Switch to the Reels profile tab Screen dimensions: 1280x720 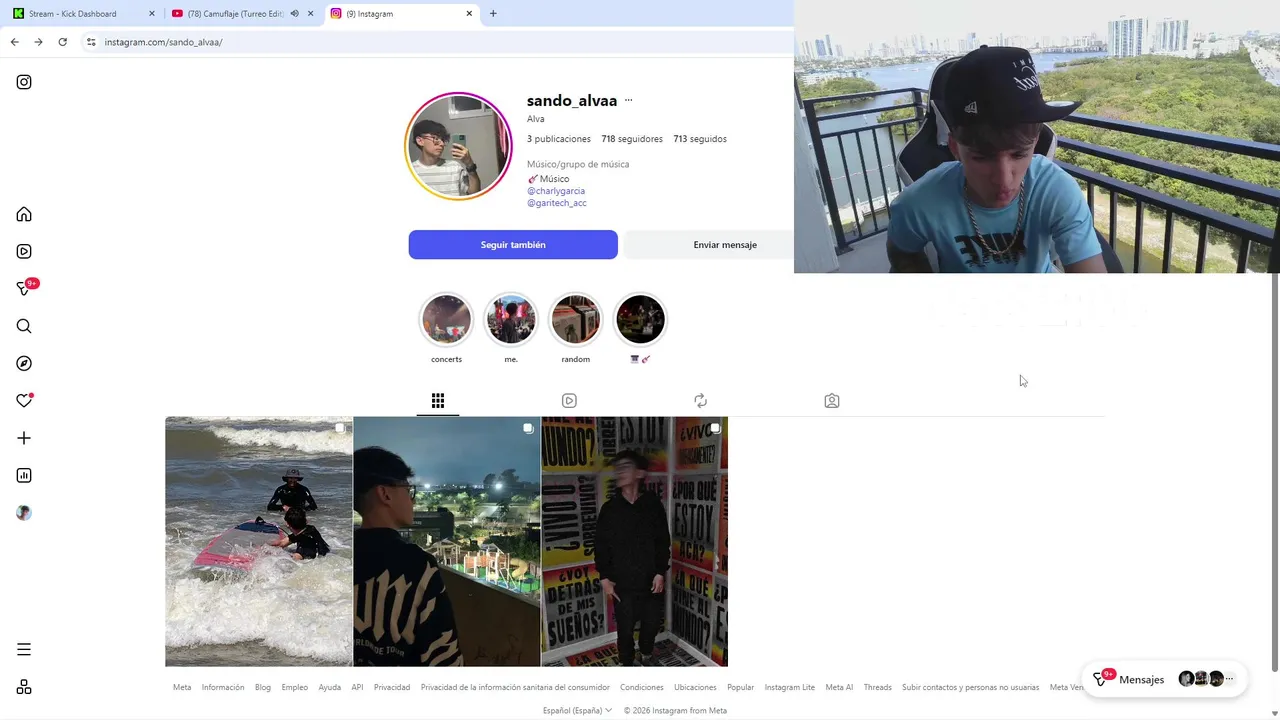coord(569,400)
